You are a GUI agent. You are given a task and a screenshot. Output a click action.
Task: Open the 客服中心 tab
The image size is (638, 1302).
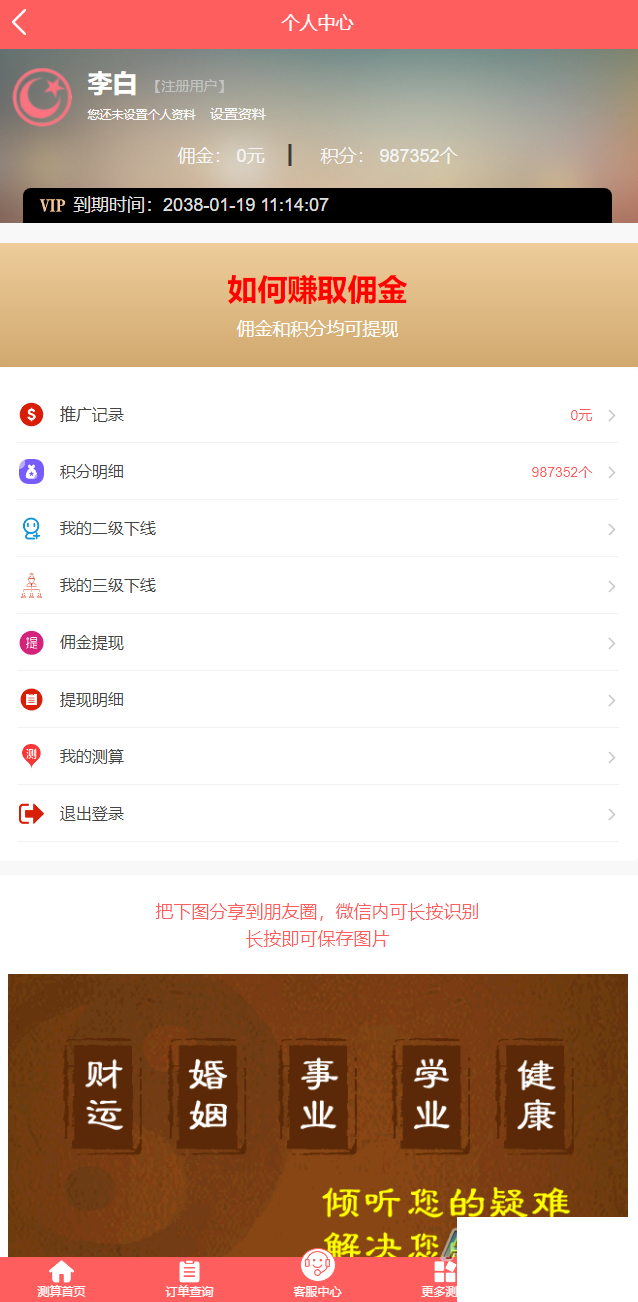[317, 1276]
